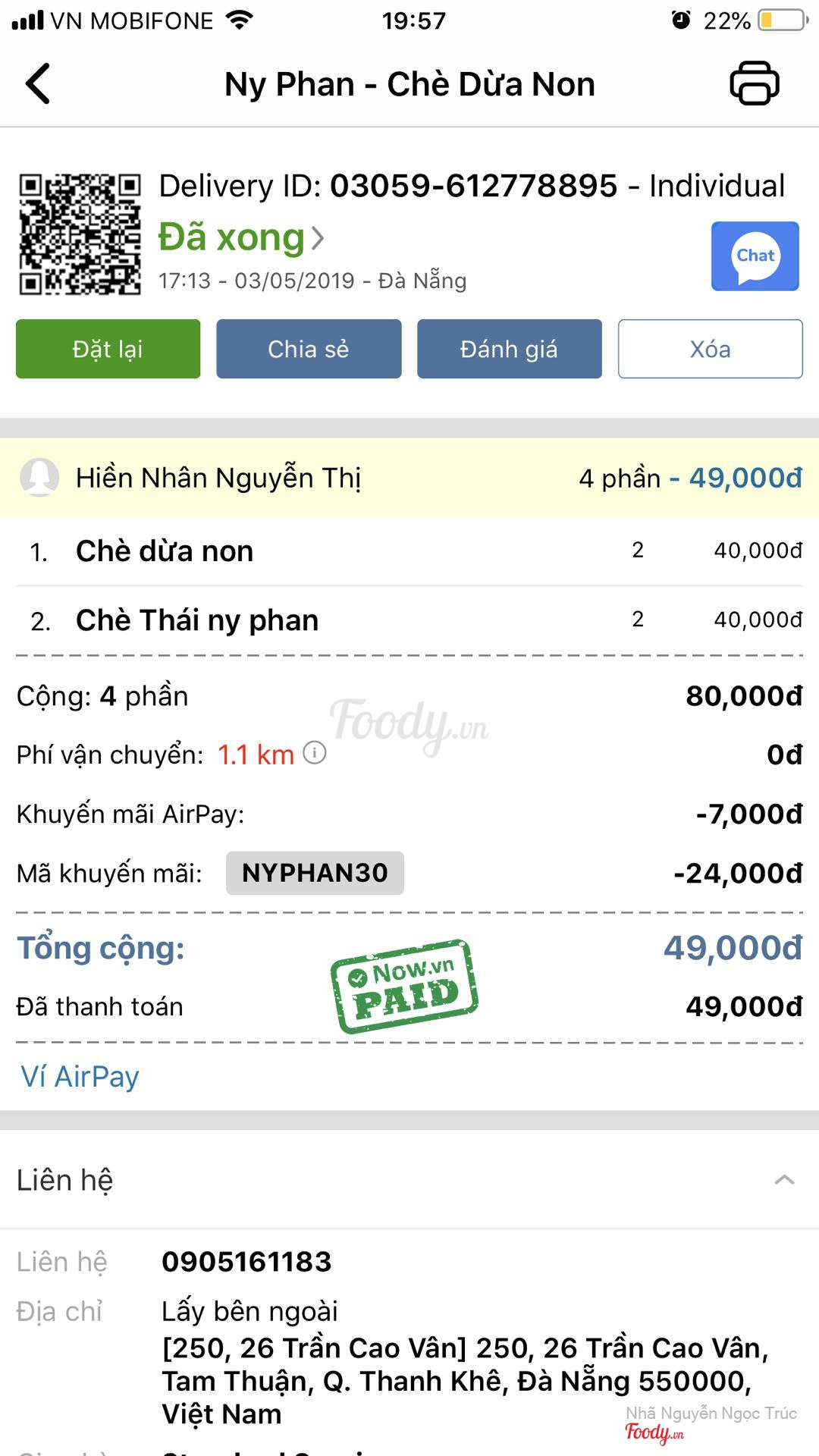Collapse the Liên hệ section
819x1456 pixels.
[x=784, y=1180]
